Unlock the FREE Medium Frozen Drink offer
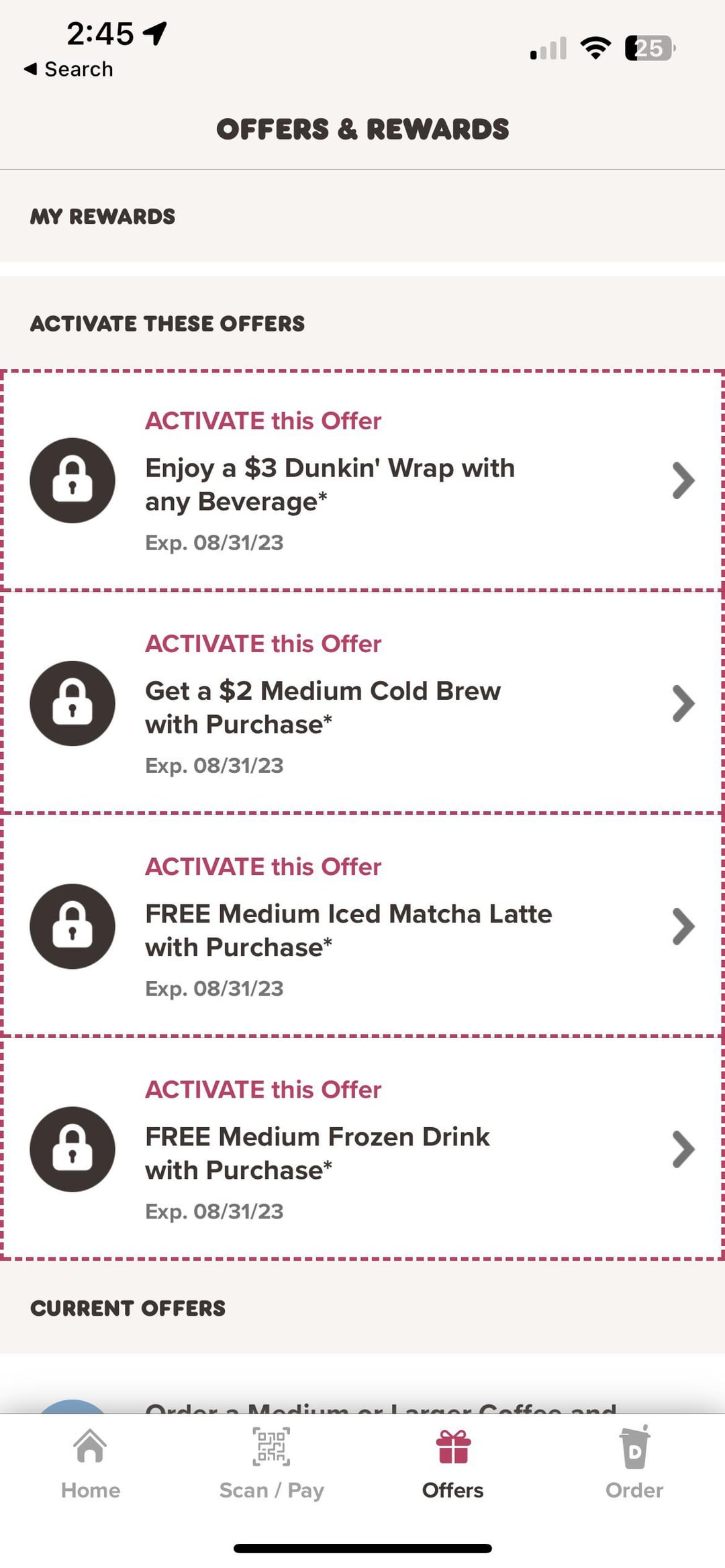The width and height of the screenshot is (725, 1568). tap(362, 1149)
